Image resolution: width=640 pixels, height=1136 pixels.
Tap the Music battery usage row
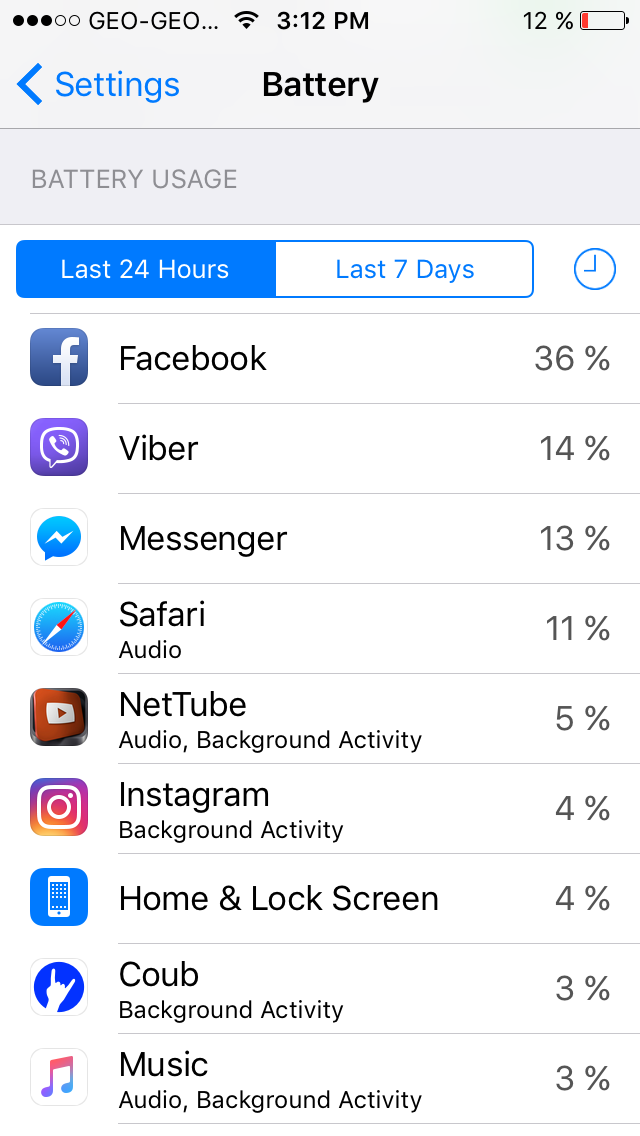[x=320, y=1078]
